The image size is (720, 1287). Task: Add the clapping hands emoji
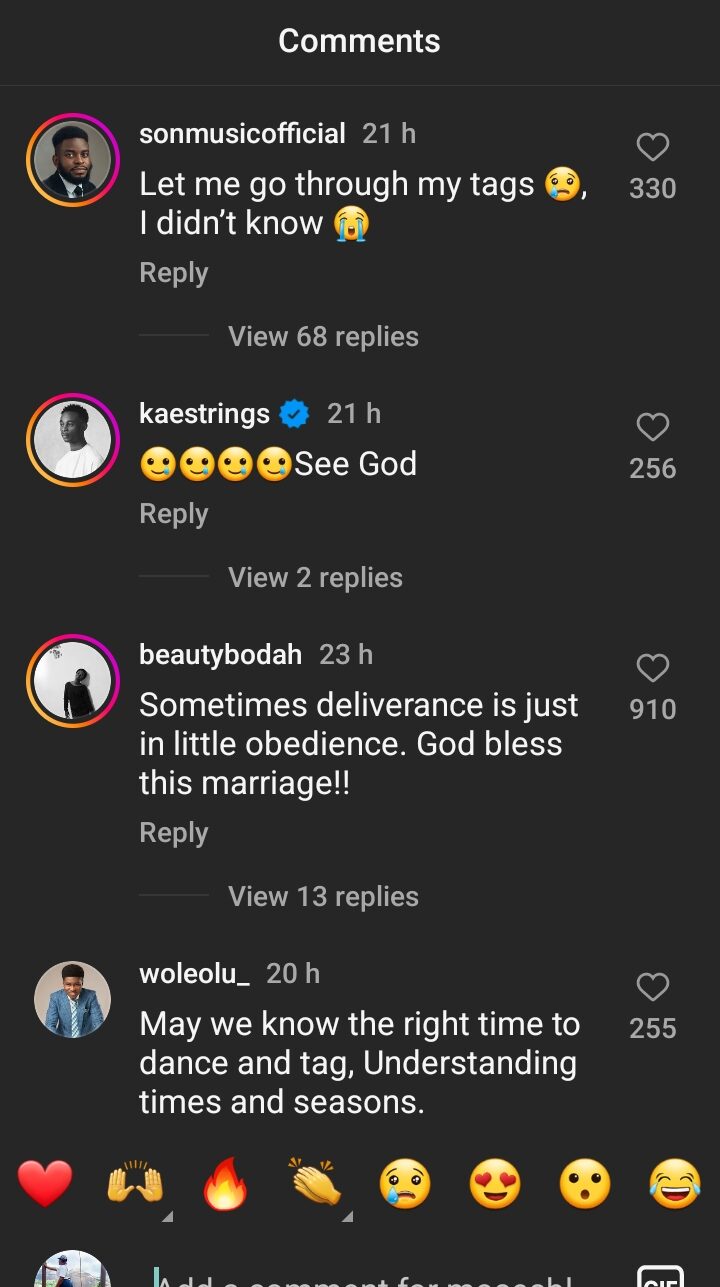coord(316,1184)
